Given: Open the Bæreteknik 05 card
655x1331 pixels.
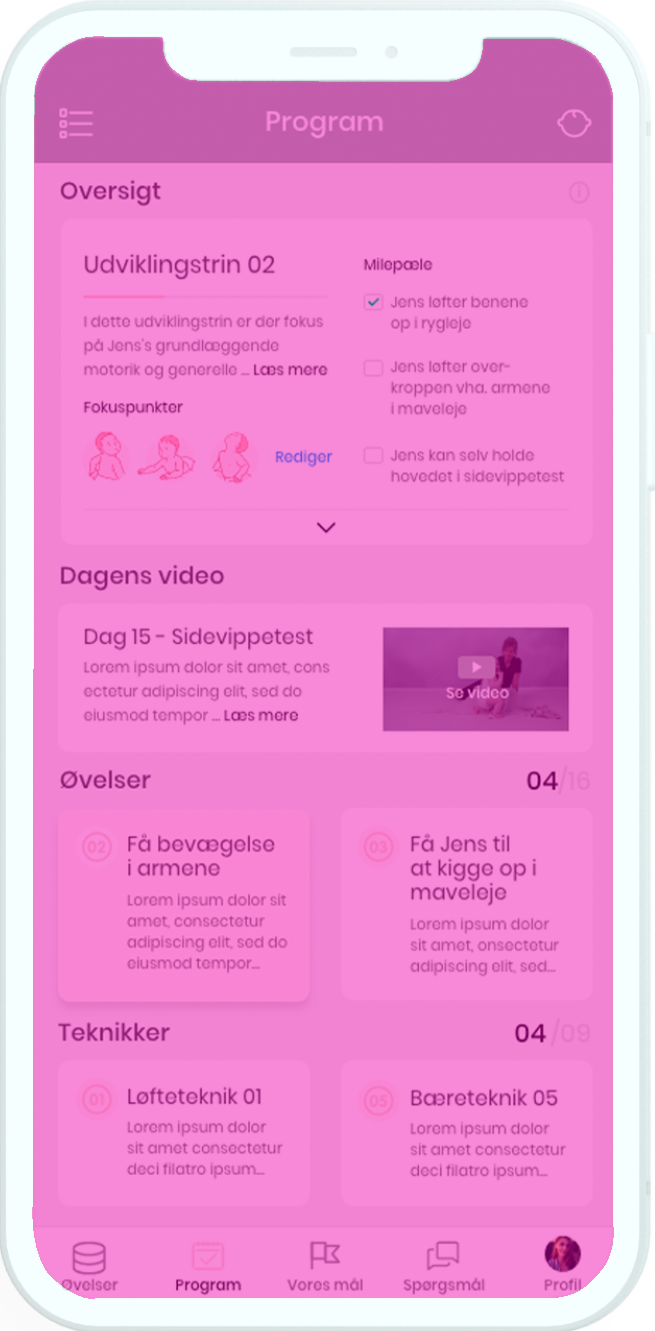Looking at the screenshot, I should point(466,1132).
